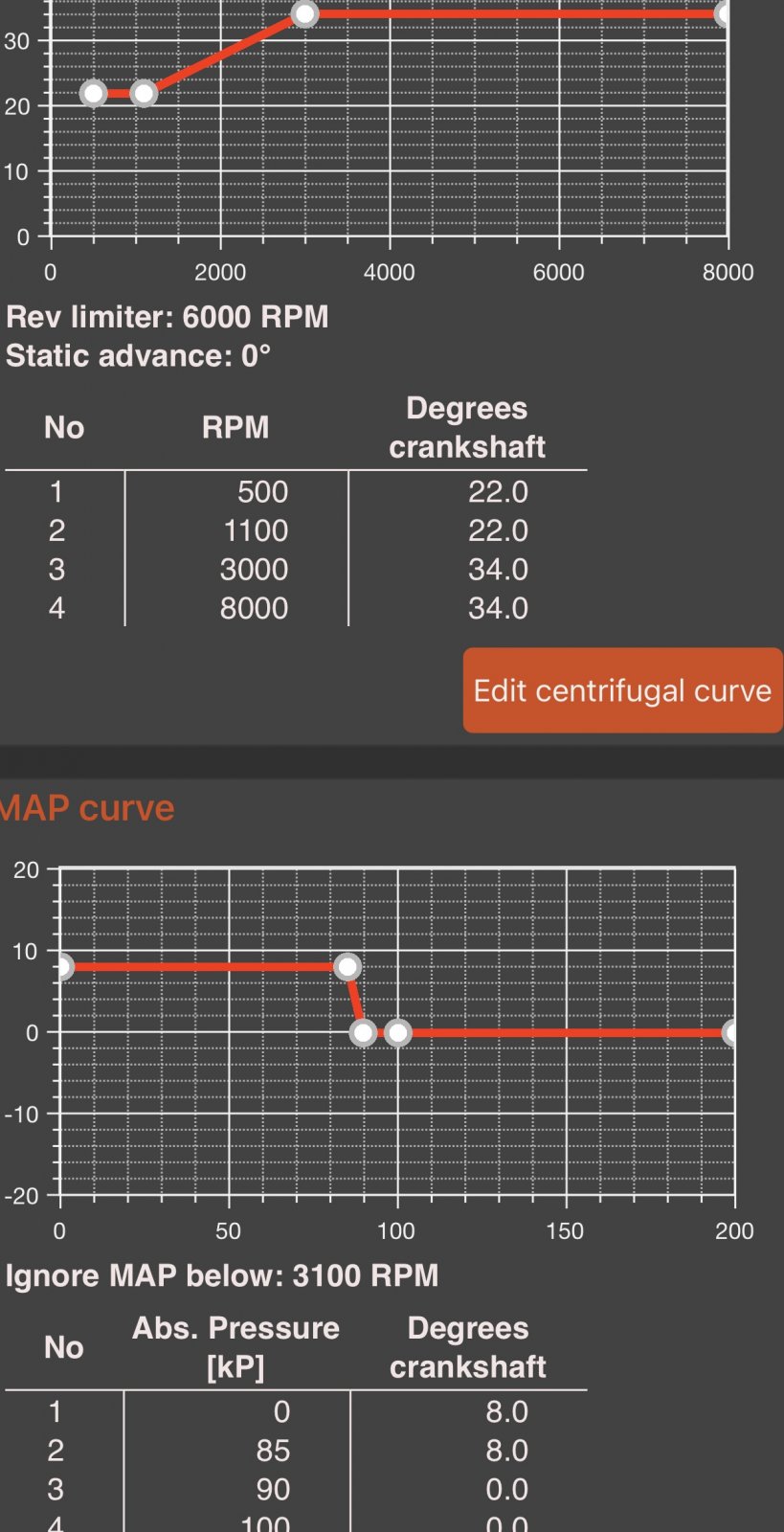784x1532 pixels.
Task: Select the MAP point at 90 kP
Action: [x=364, y=1033]
